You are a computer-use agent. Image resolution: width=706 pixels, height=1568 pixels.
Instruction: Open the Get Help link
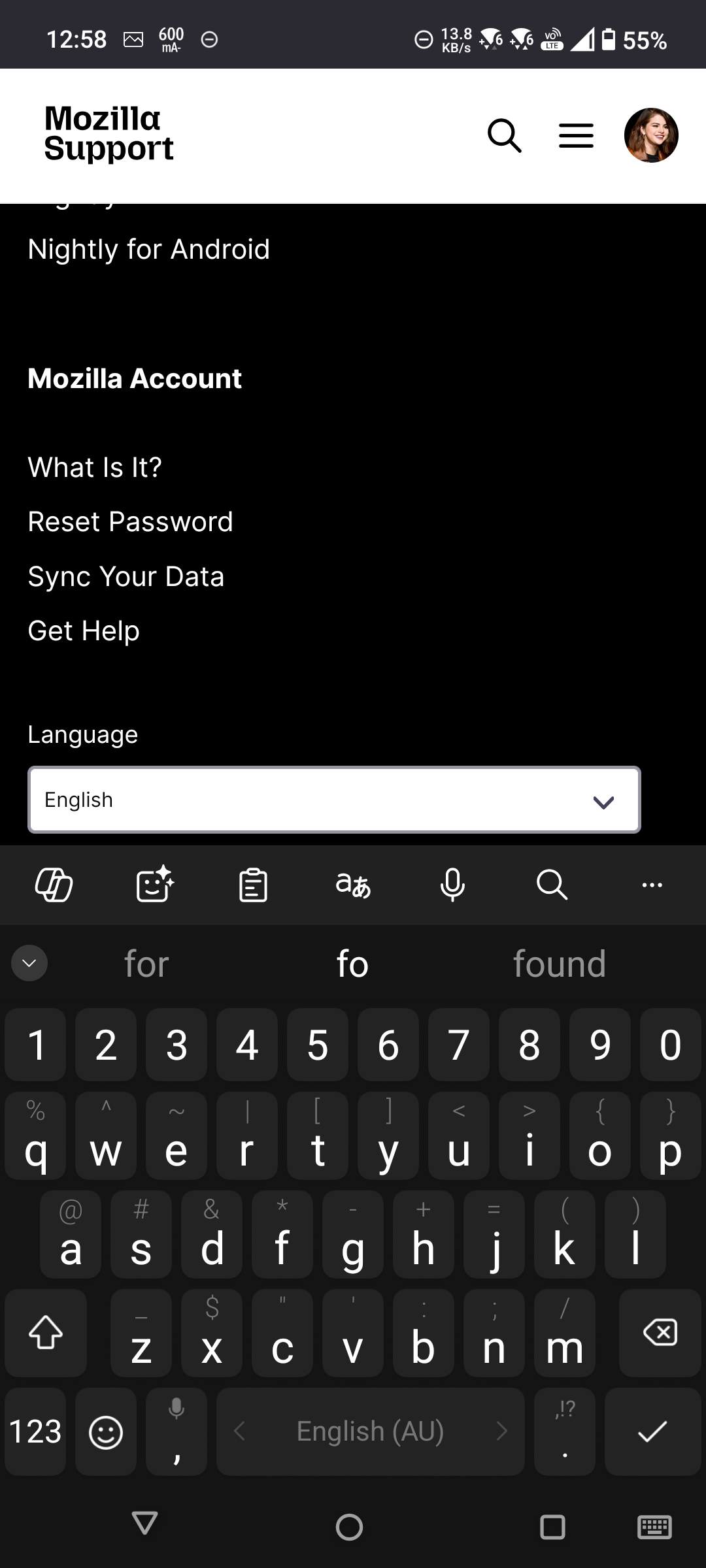84,630
